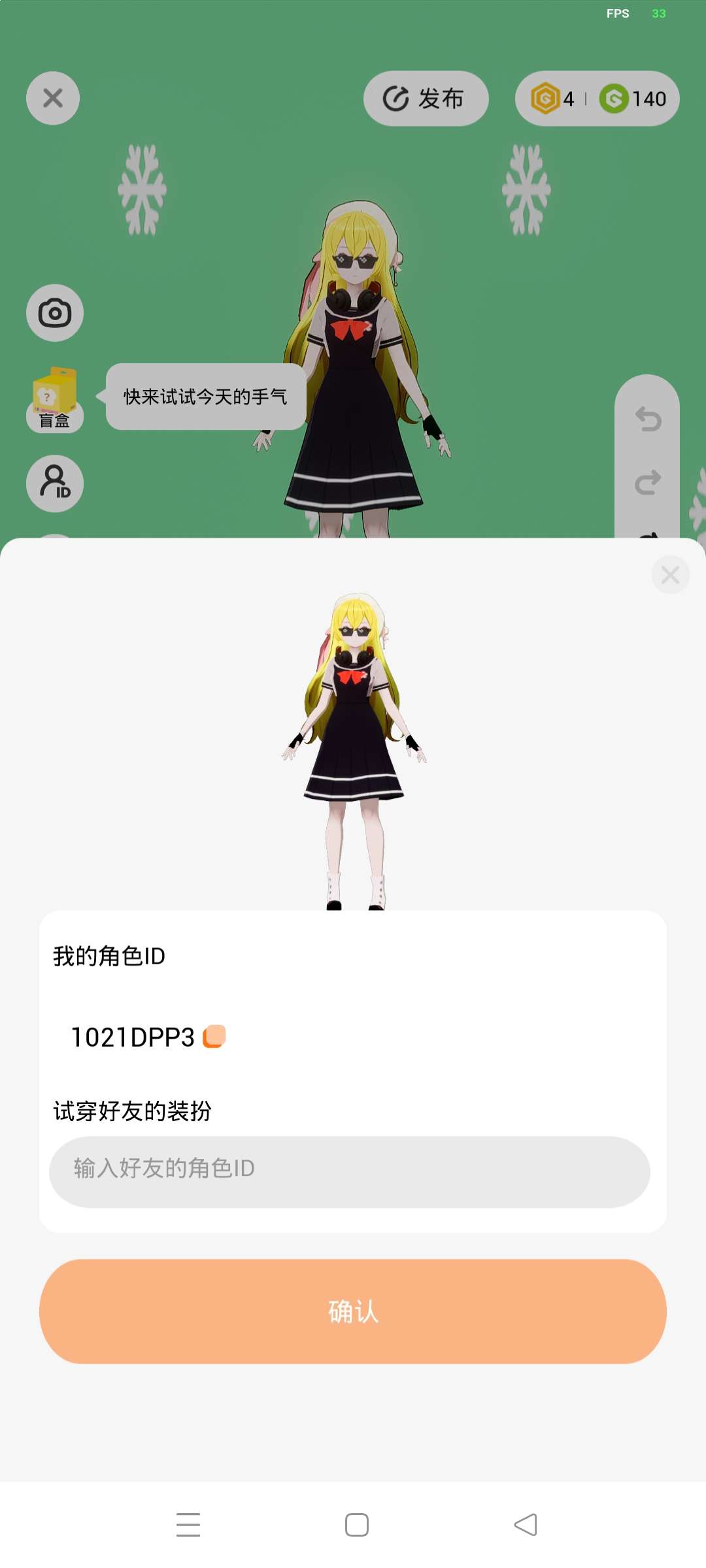706x1568 pixels.
Task: Open the 盲盒 blind box
Action: tap(55, 399)
